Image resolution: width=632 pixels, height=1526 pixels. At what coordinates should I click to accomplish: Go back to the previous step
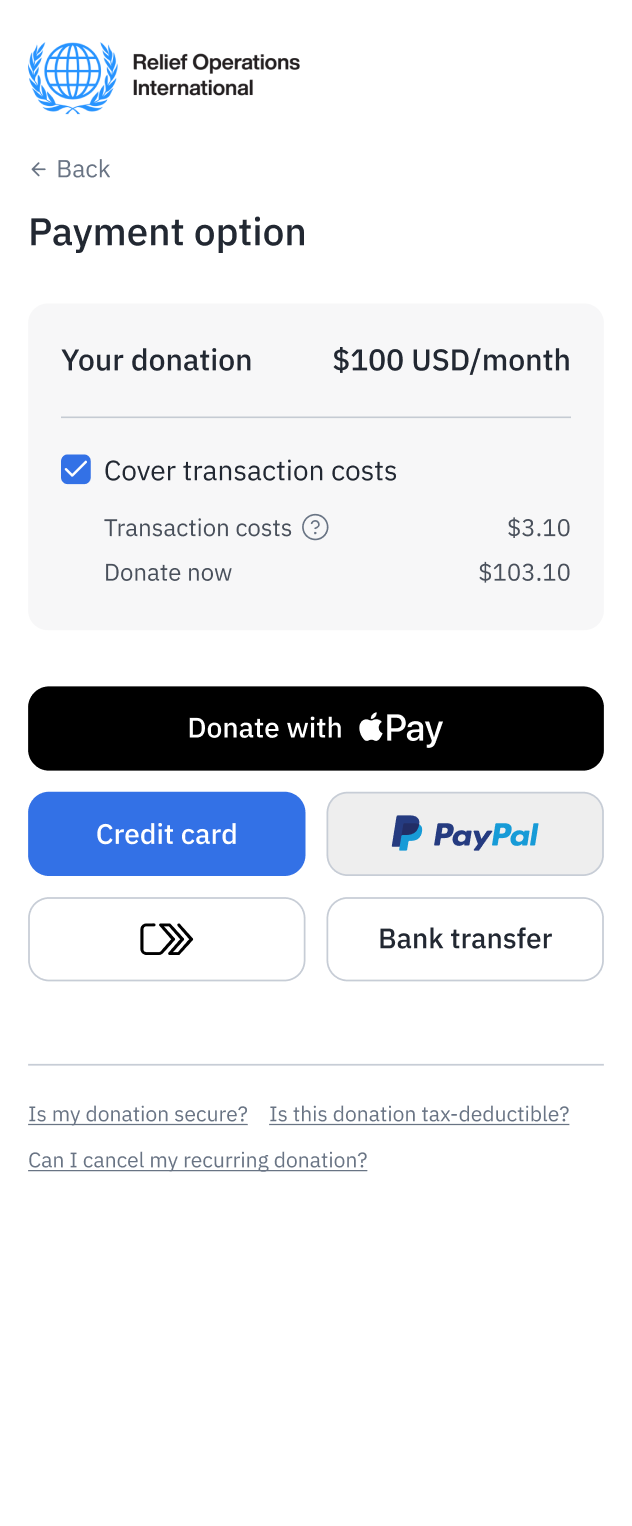[x=70, y=169]
